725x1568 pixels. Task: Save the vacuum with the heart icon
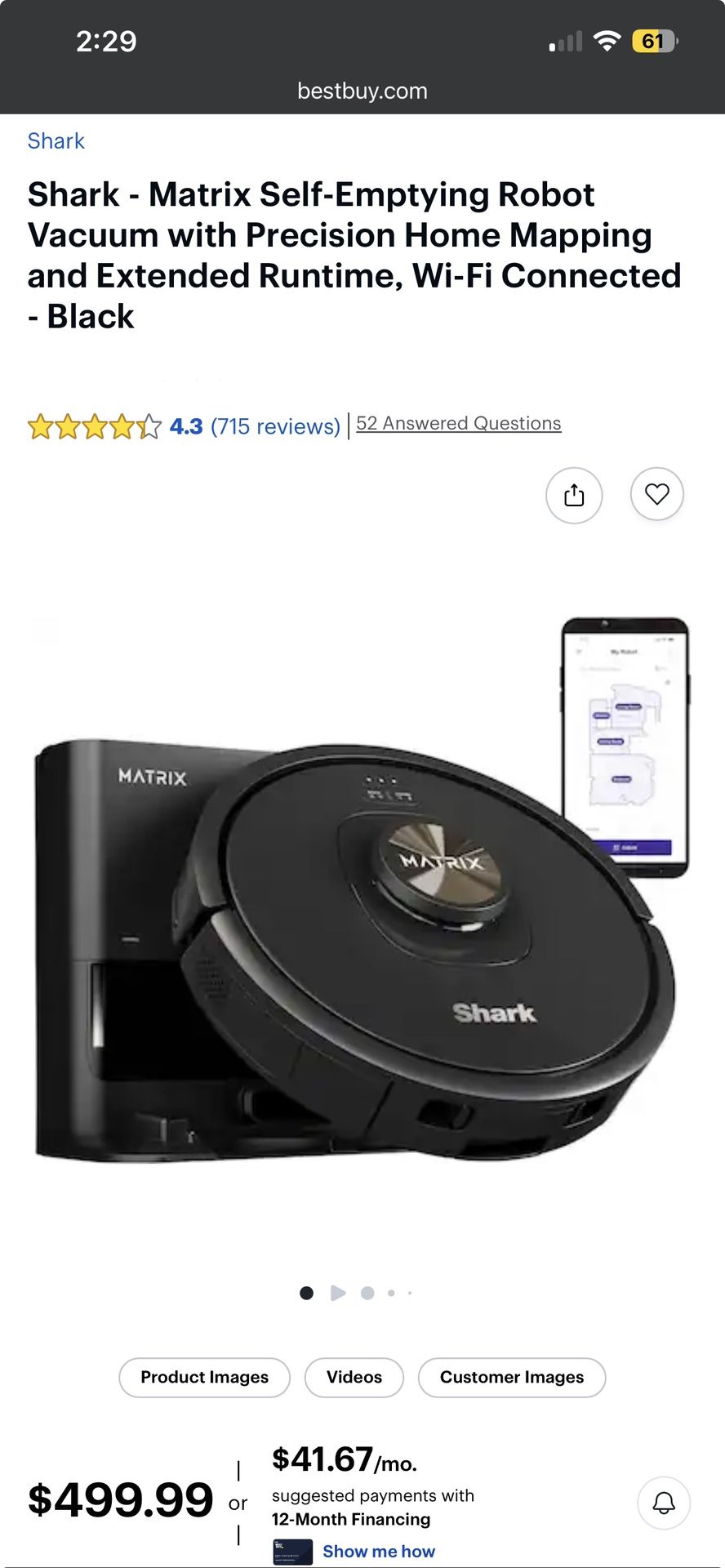(657, 494)
